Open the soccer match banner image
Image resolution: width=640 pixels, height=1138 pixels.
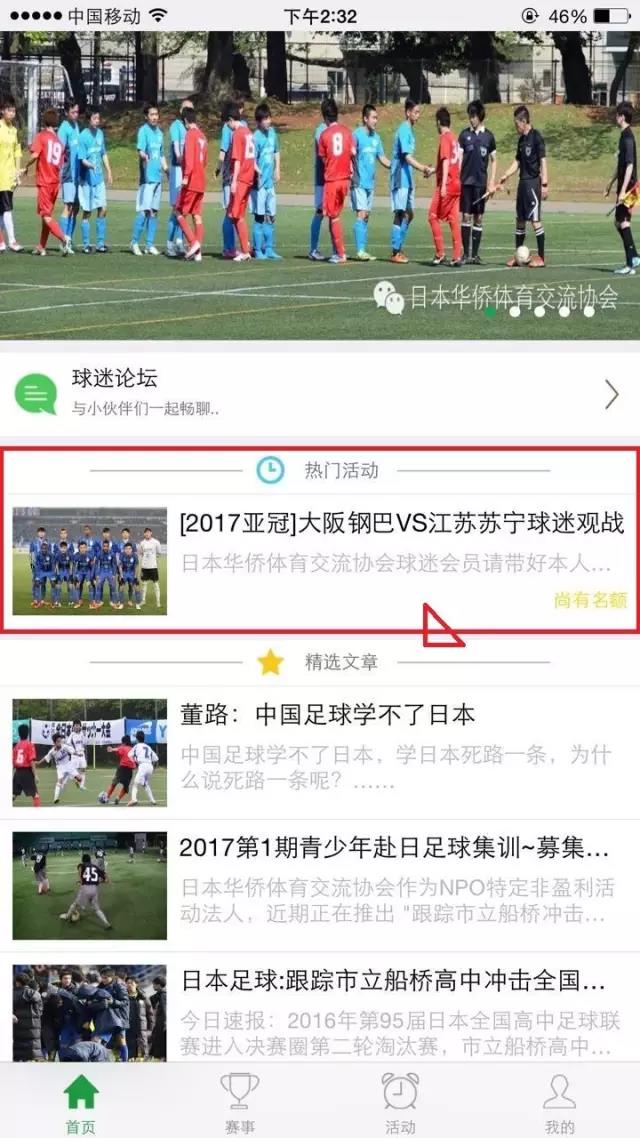[320, 180]
